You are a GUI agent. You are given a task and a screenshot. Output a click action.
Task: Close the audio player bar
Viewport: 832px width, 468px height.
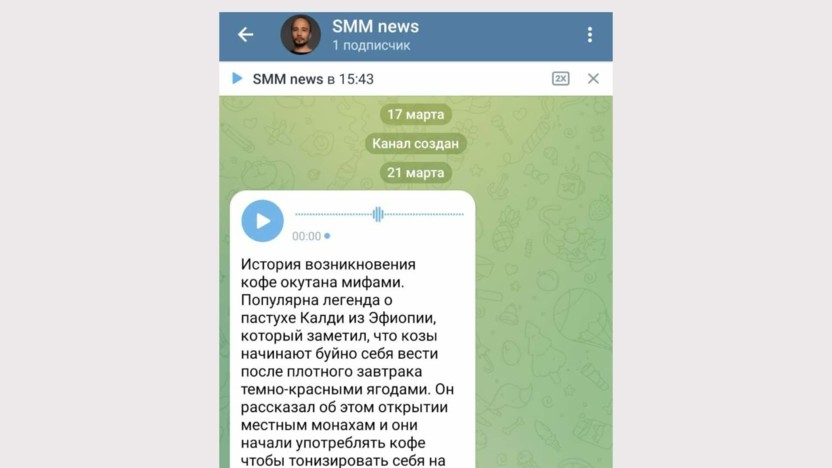coord(593,78)
